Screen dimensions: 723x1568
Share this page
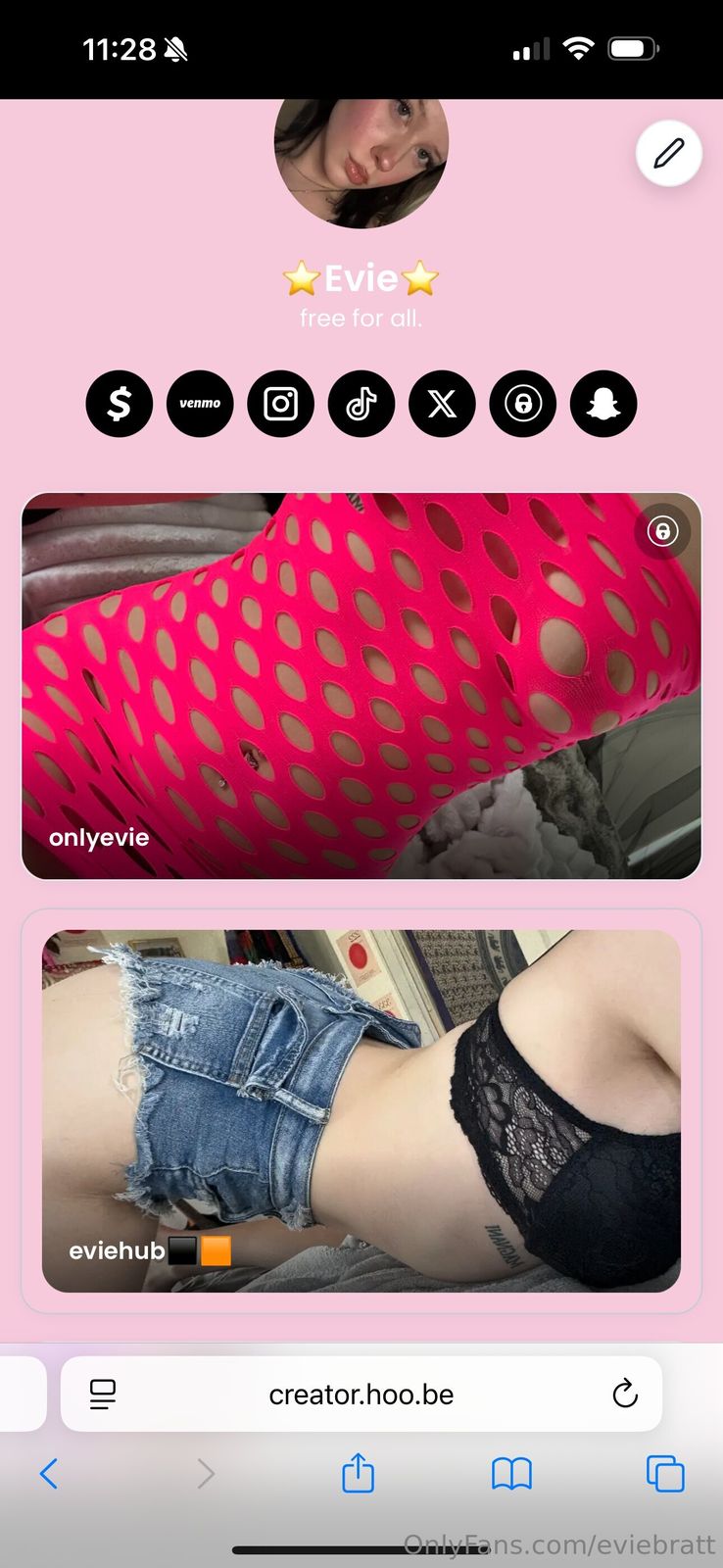pos(359,1473)
